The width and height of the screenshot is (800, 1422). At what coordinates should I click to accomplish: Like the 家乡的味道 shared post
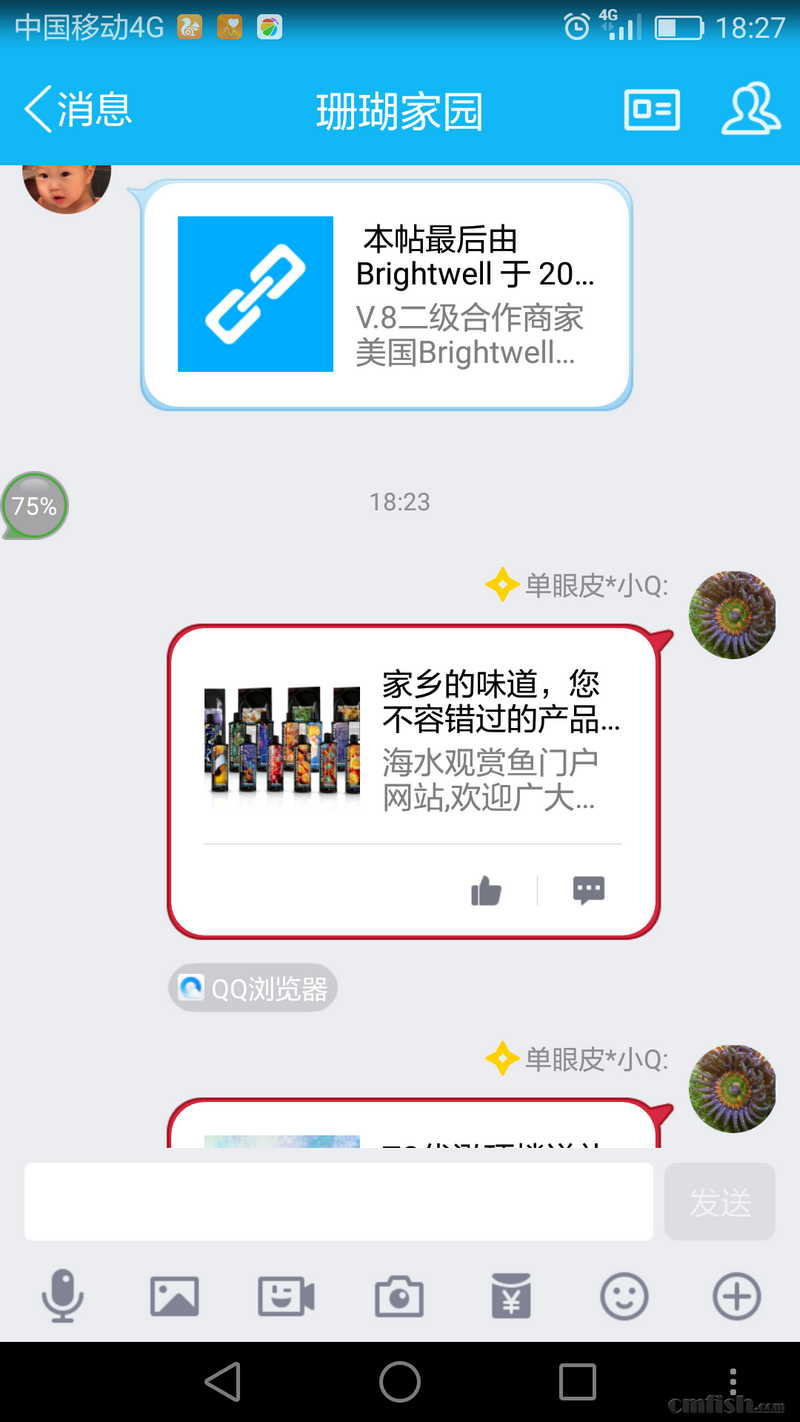[x=486, y=890]
